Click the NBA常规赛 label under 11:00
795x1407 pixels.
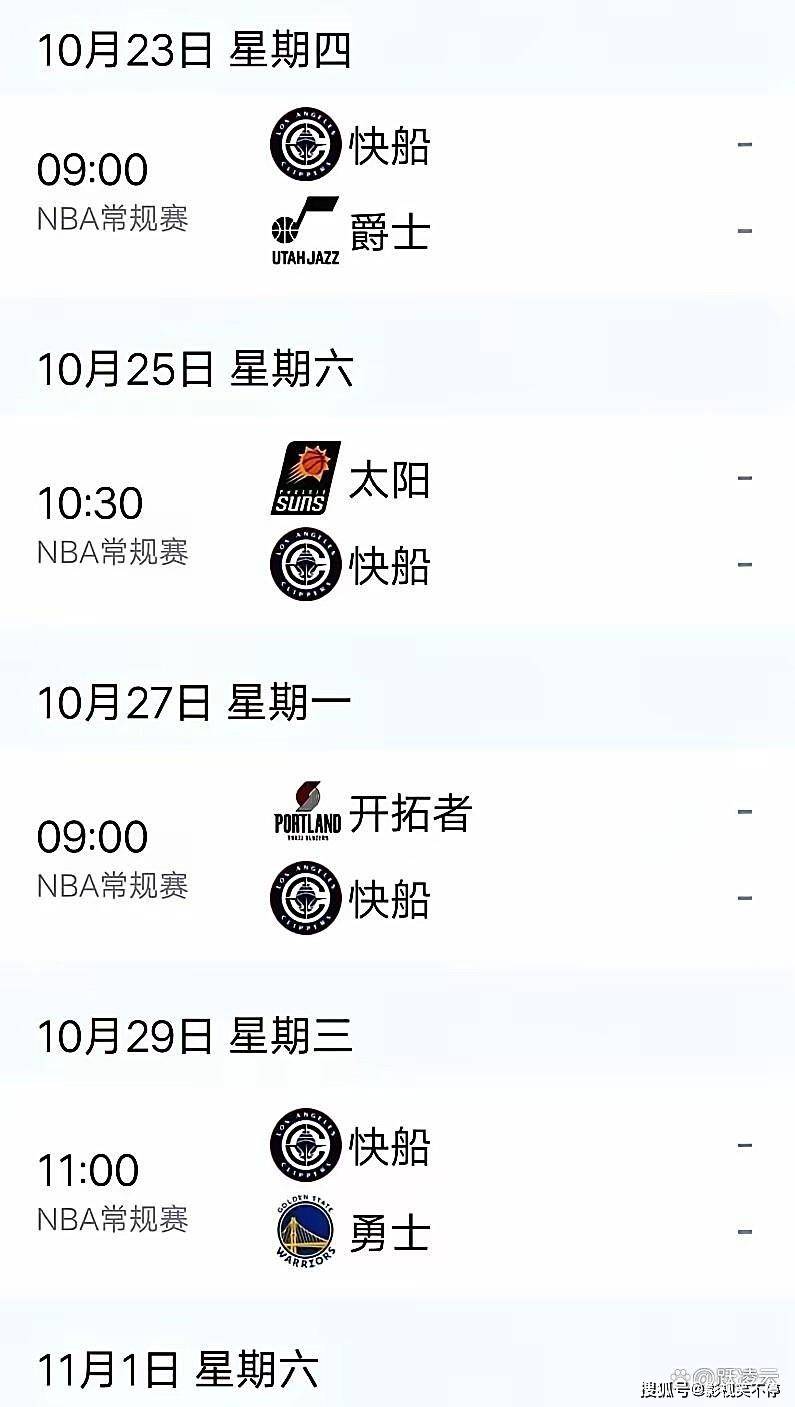click(112, 1216)
